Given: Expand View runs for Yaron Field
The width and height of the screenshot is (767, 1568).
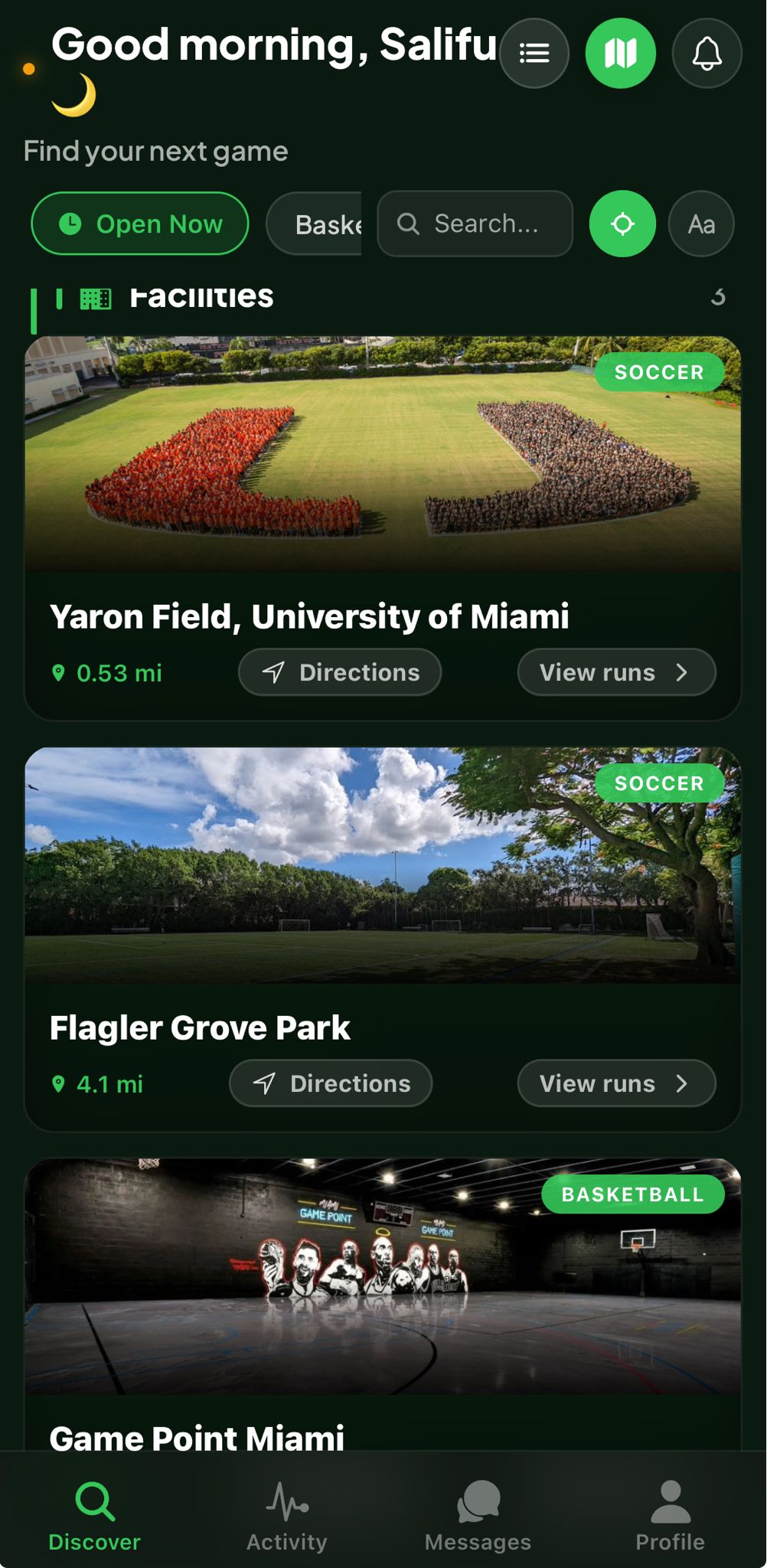Looking at the screenshot, I should click(x=615, y=671).
